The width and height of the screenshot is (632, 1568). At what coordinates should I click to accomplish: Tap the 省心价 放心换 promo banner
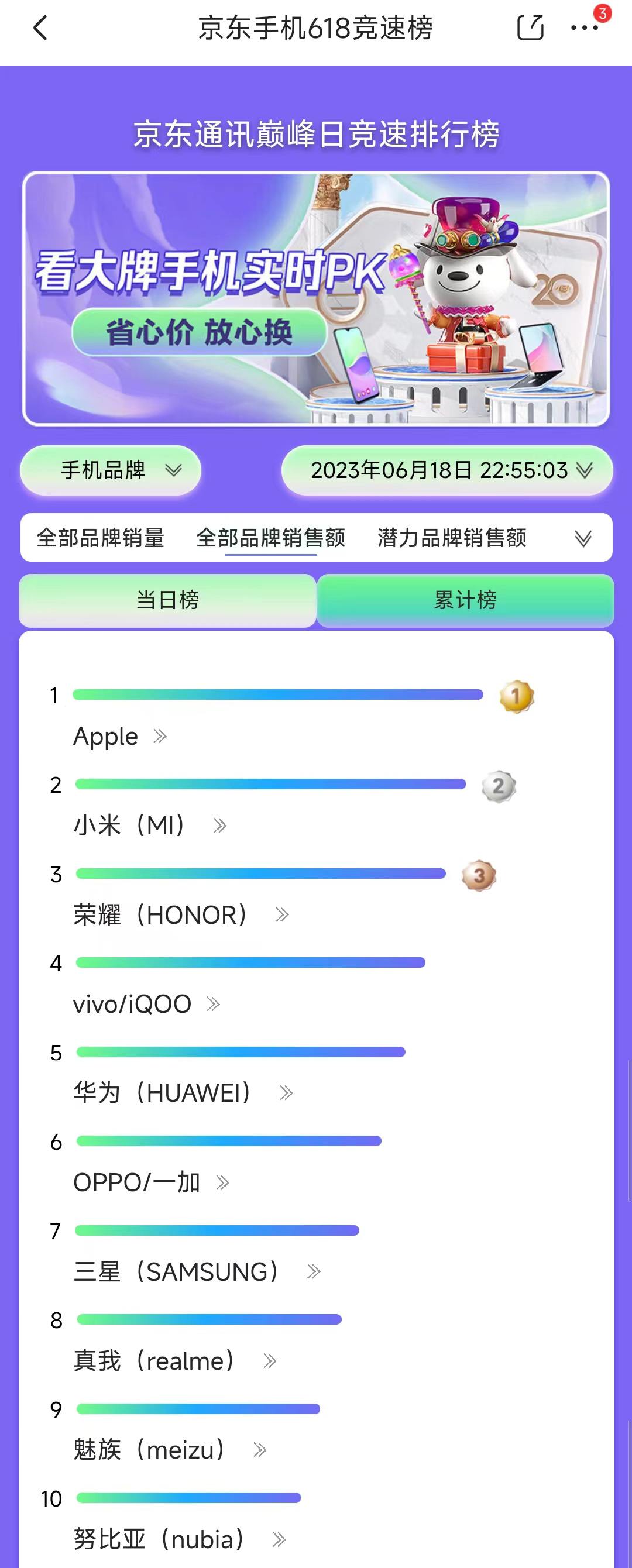tap(202, 333)
